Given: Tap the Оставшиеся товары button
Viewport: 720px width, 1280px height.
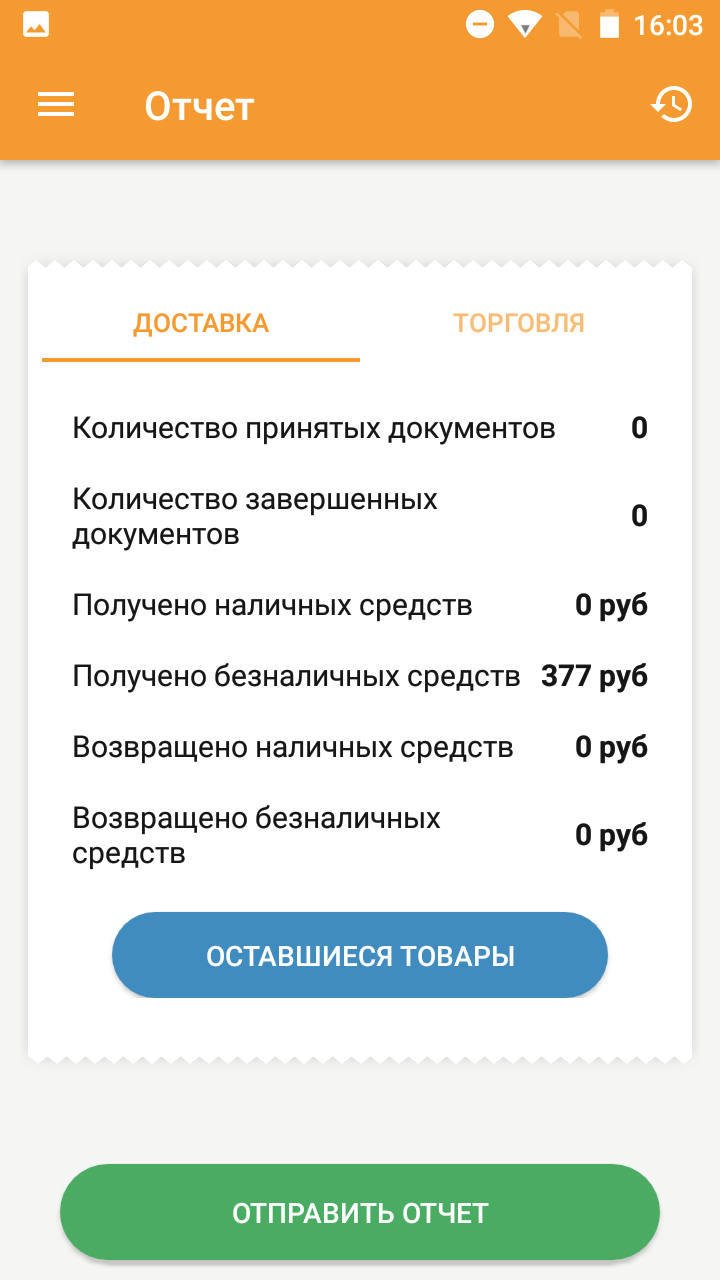Looking at the screenshot, I should (360, 955).
